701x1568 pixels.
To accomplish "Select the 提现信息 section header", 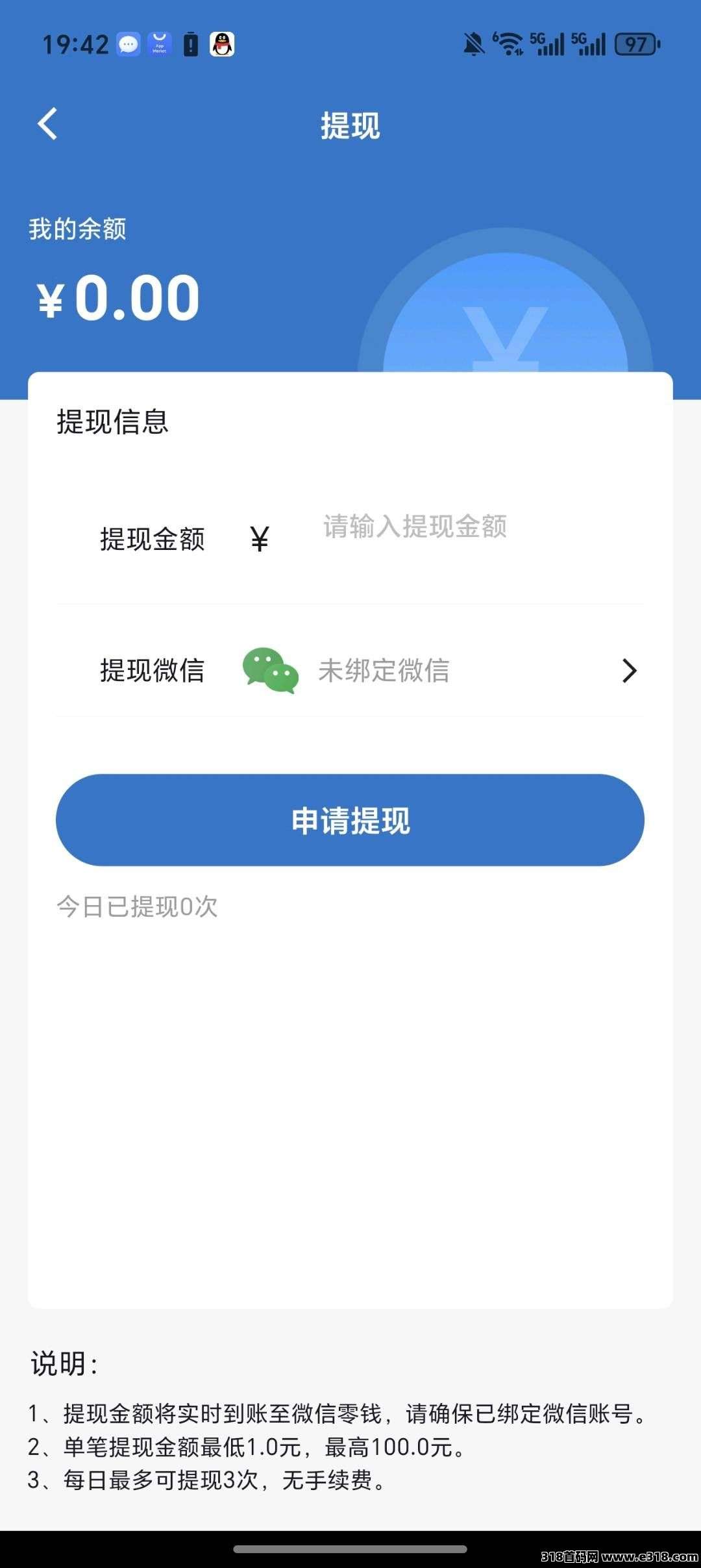I will pos(112,422).
